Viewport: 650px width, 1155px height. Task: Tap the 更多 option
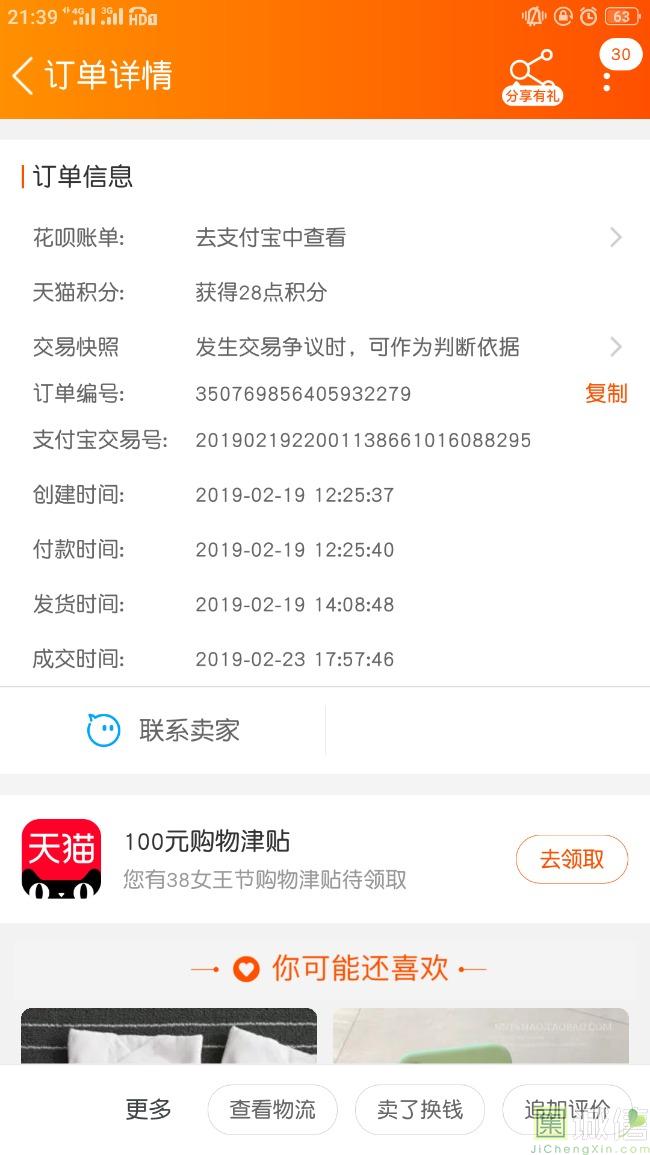coord(148,1109)
